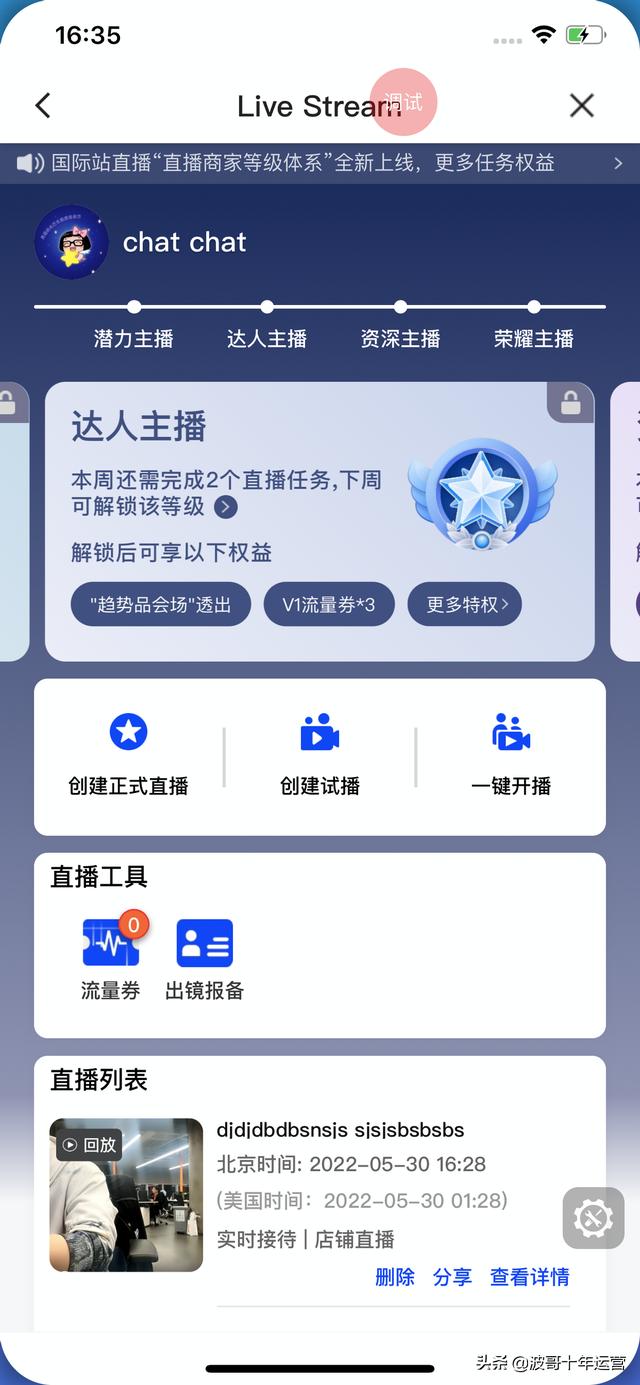View 更多特权 privileges
640x1385 pixels.
(x=465, y=604)
